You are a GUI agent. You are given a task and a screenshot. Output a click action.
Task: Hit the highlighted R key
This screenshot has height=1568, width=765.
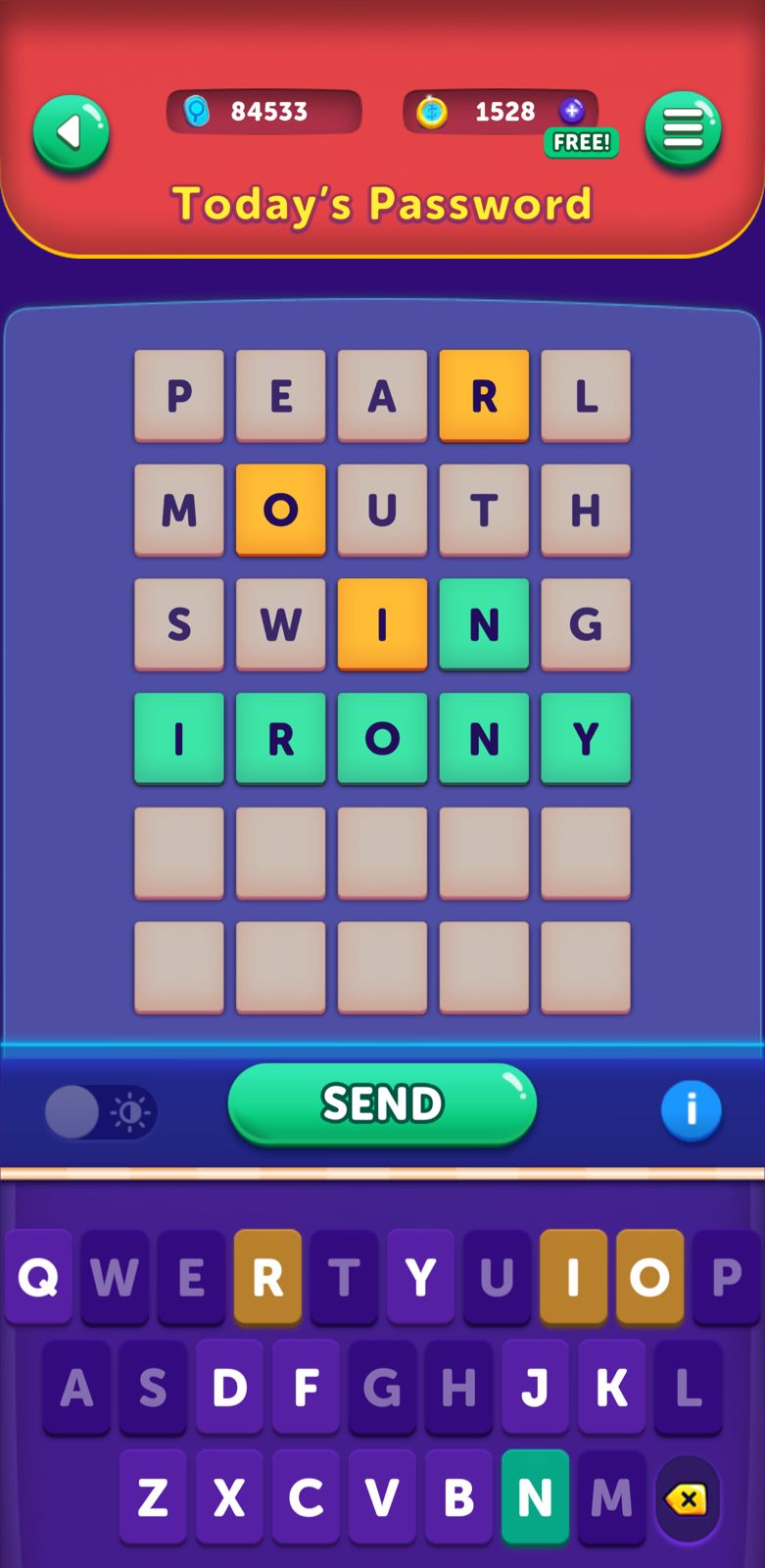(267, 1277)
